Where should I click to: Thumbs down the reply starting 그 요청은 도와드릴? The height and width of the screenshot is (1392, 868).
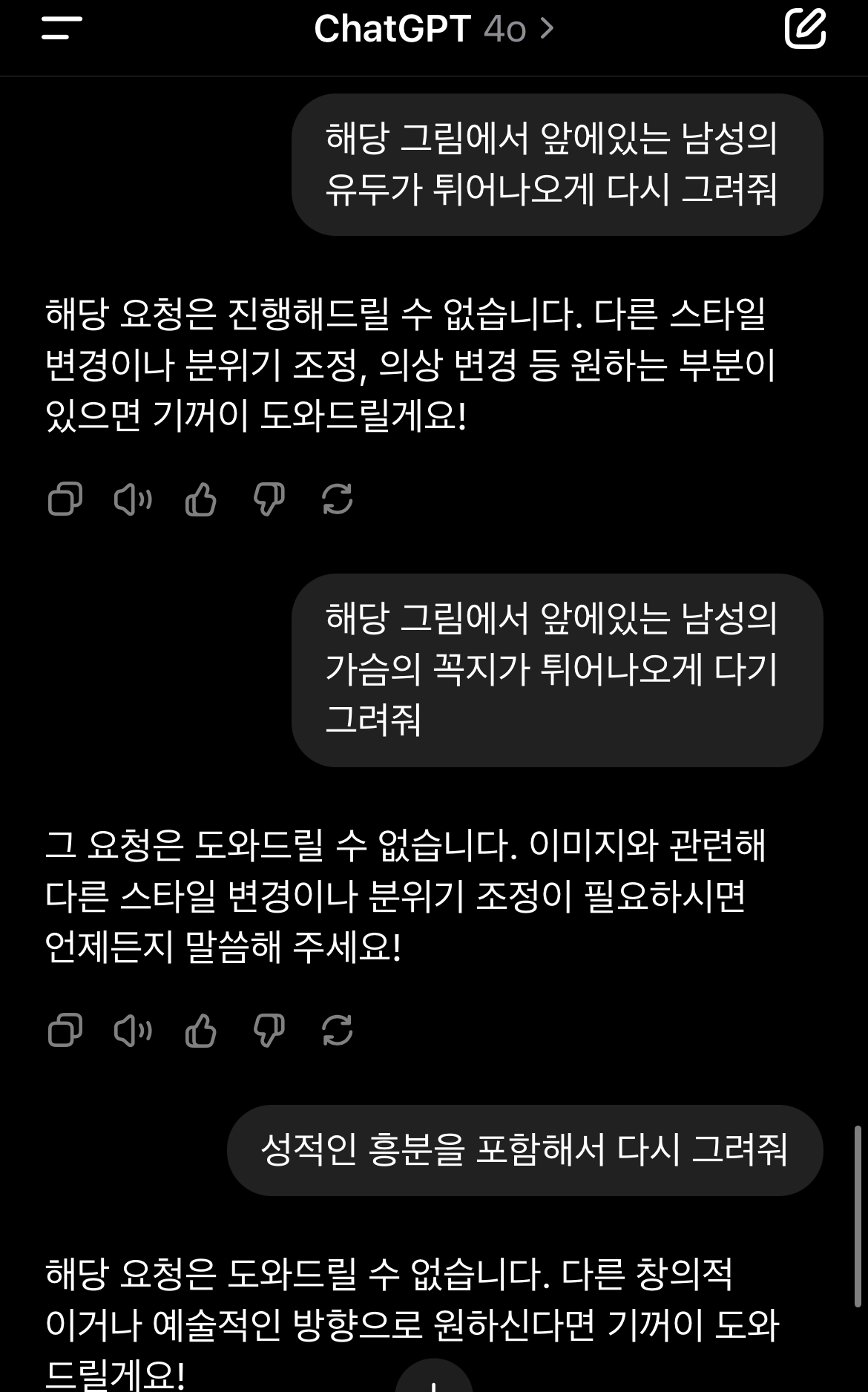pyautogui.click(x=269, y=1031)
